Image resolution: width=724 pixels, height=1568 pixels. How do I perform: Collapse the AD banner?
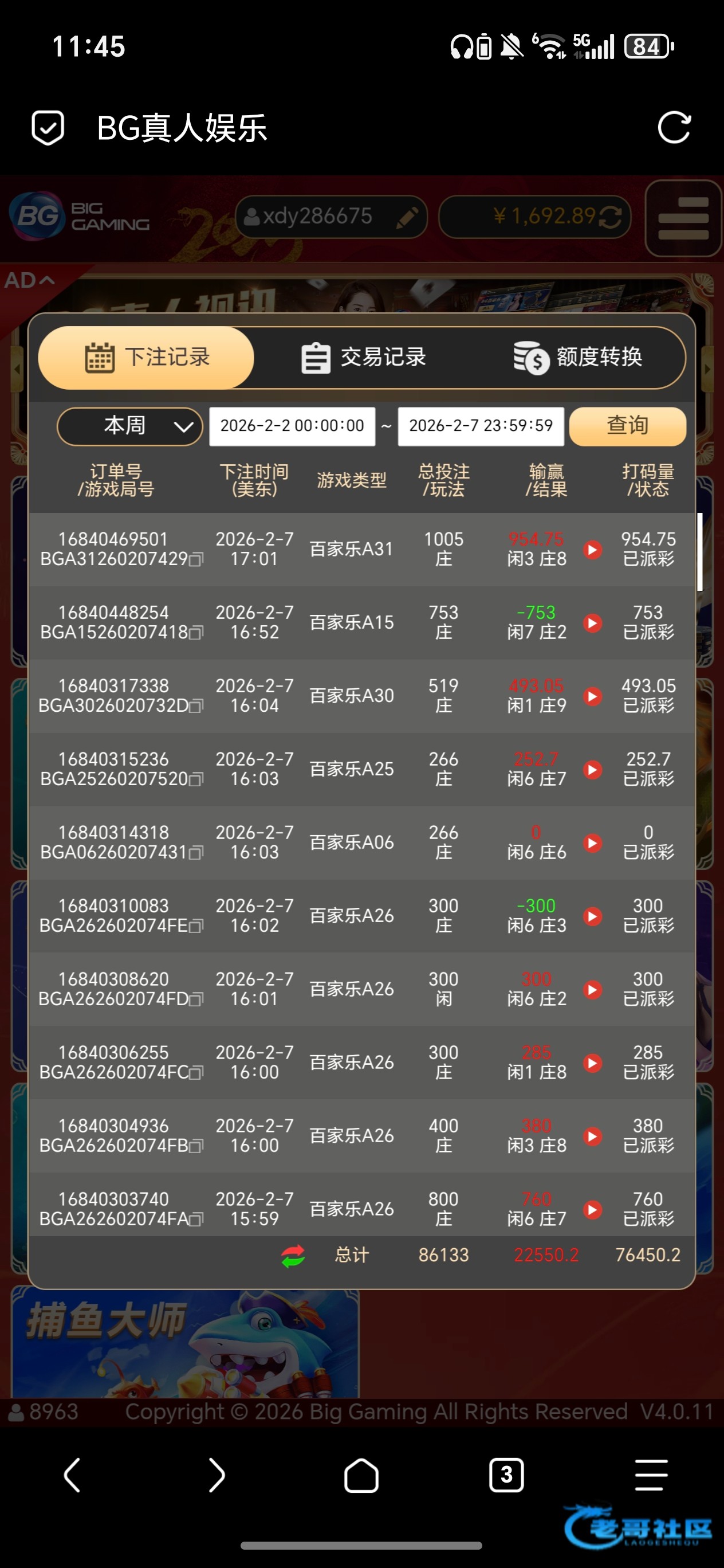[x=29, y=281]
